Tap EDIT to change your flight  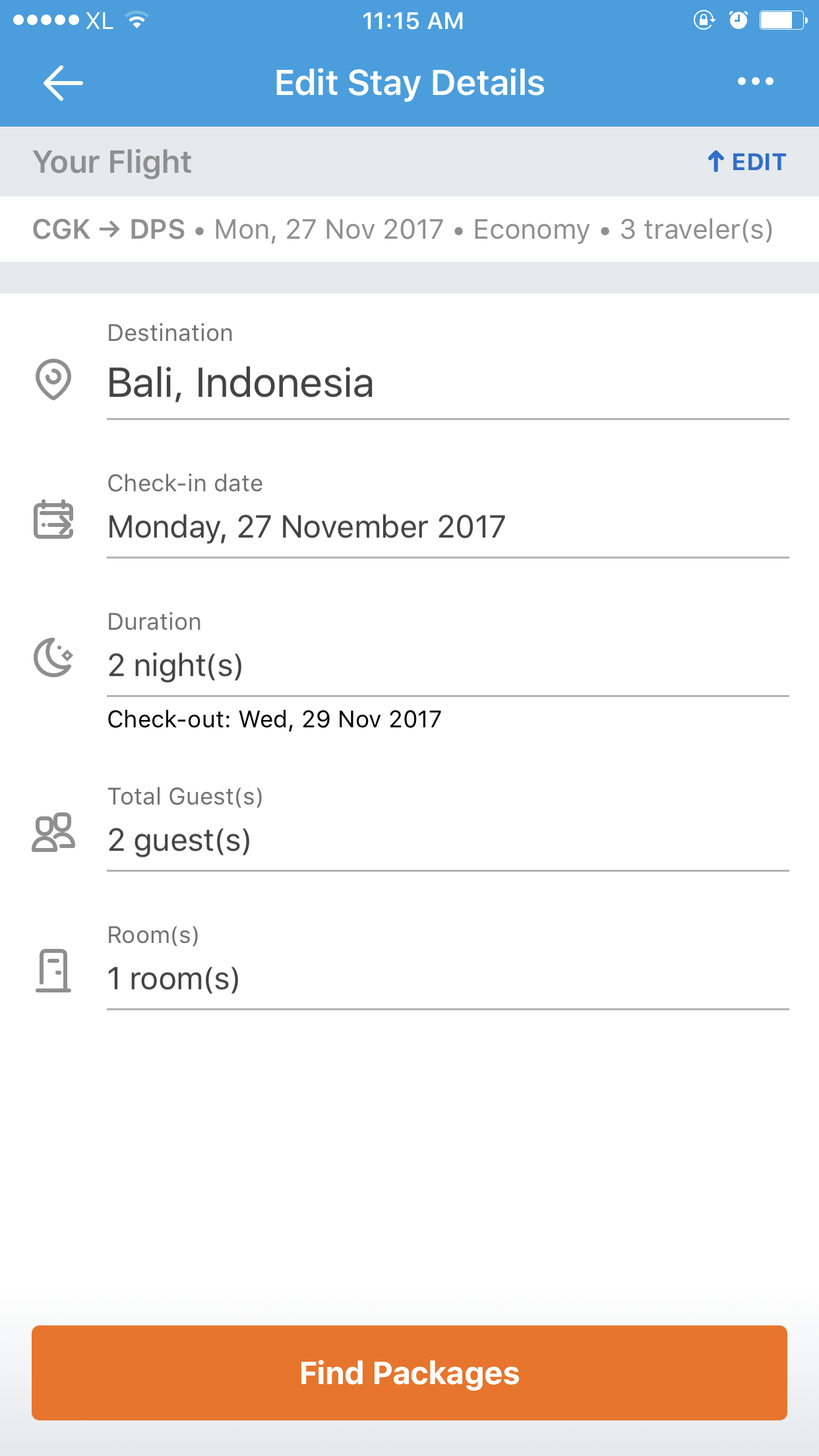pos(746,162)
